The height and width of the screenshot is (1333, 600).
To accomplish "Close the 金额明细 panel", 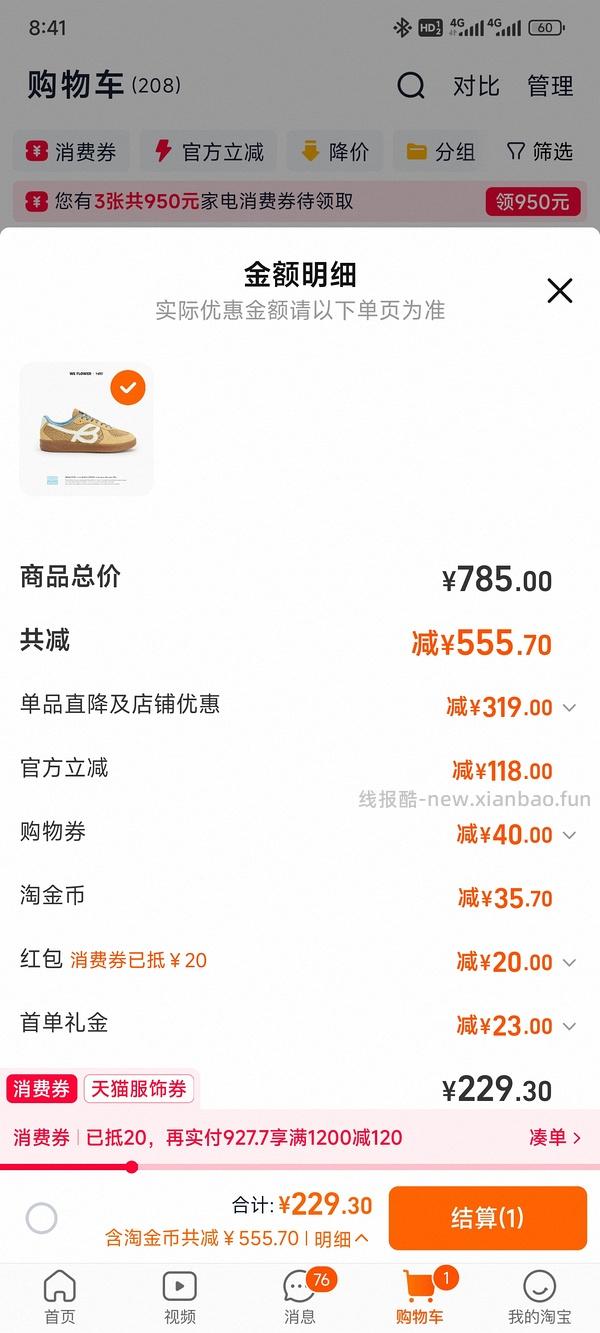I will pos(560,291).
